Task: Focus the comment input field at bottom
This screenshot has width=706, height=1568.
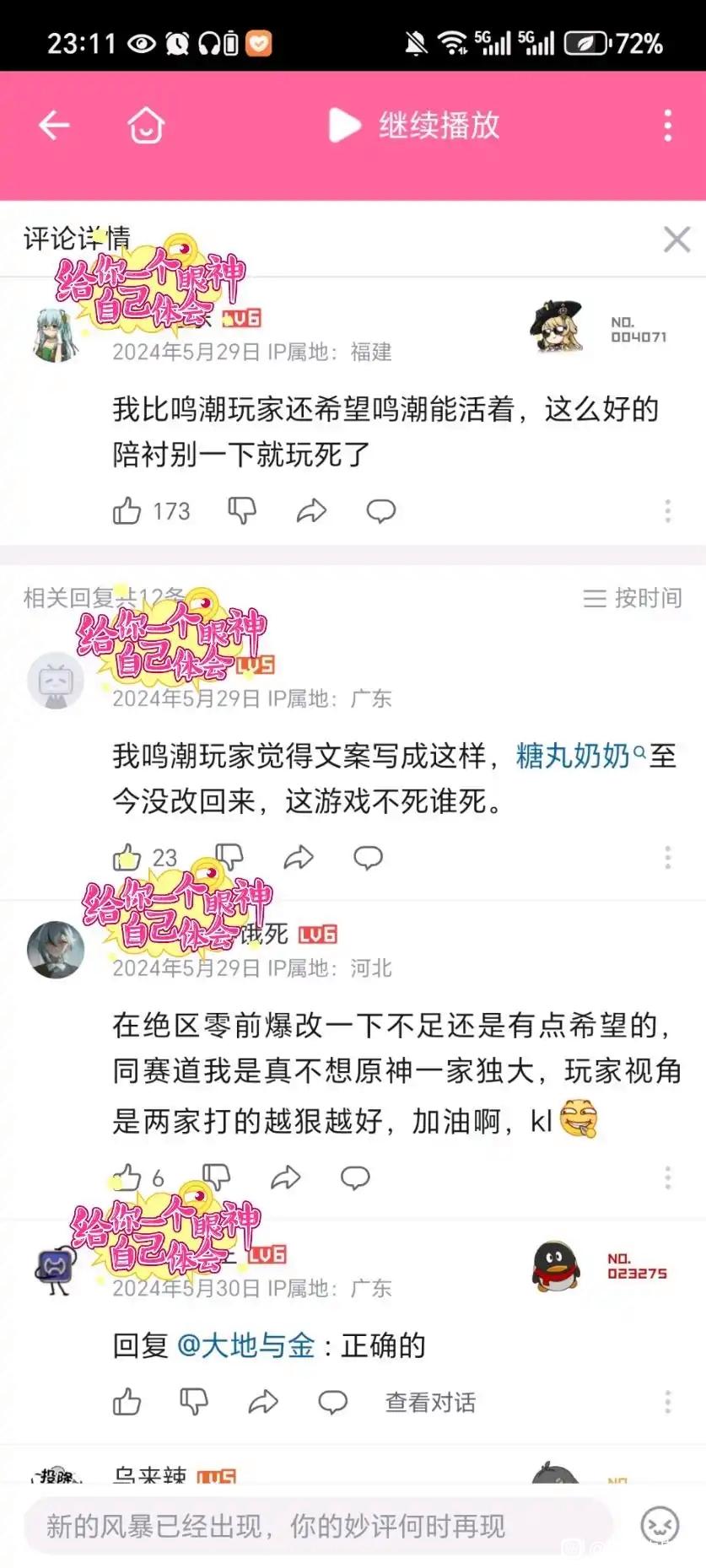Action: [321, 1525]
